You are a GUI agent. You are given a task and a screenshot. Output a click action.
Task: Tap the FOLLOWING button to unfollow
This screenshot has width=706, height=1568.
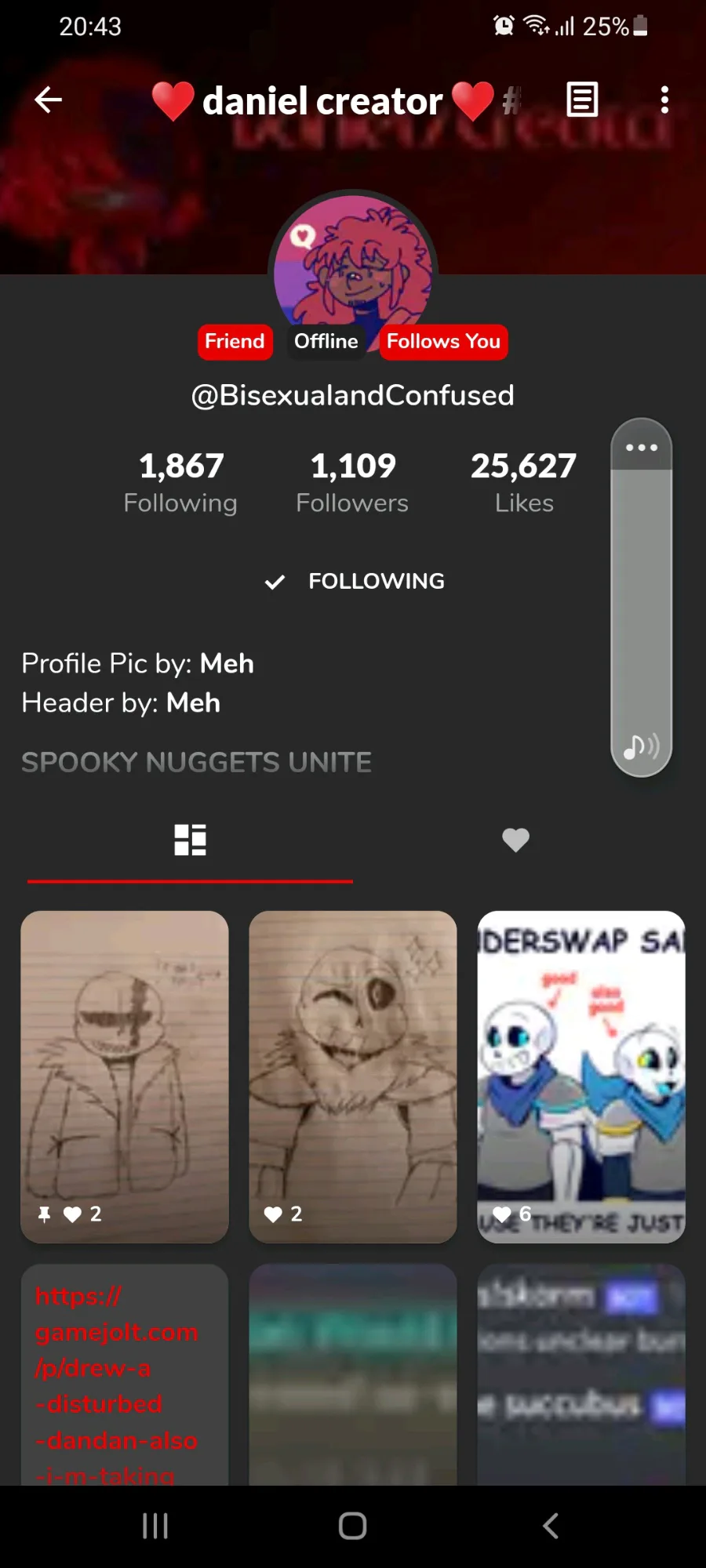(x=355, y=581)
